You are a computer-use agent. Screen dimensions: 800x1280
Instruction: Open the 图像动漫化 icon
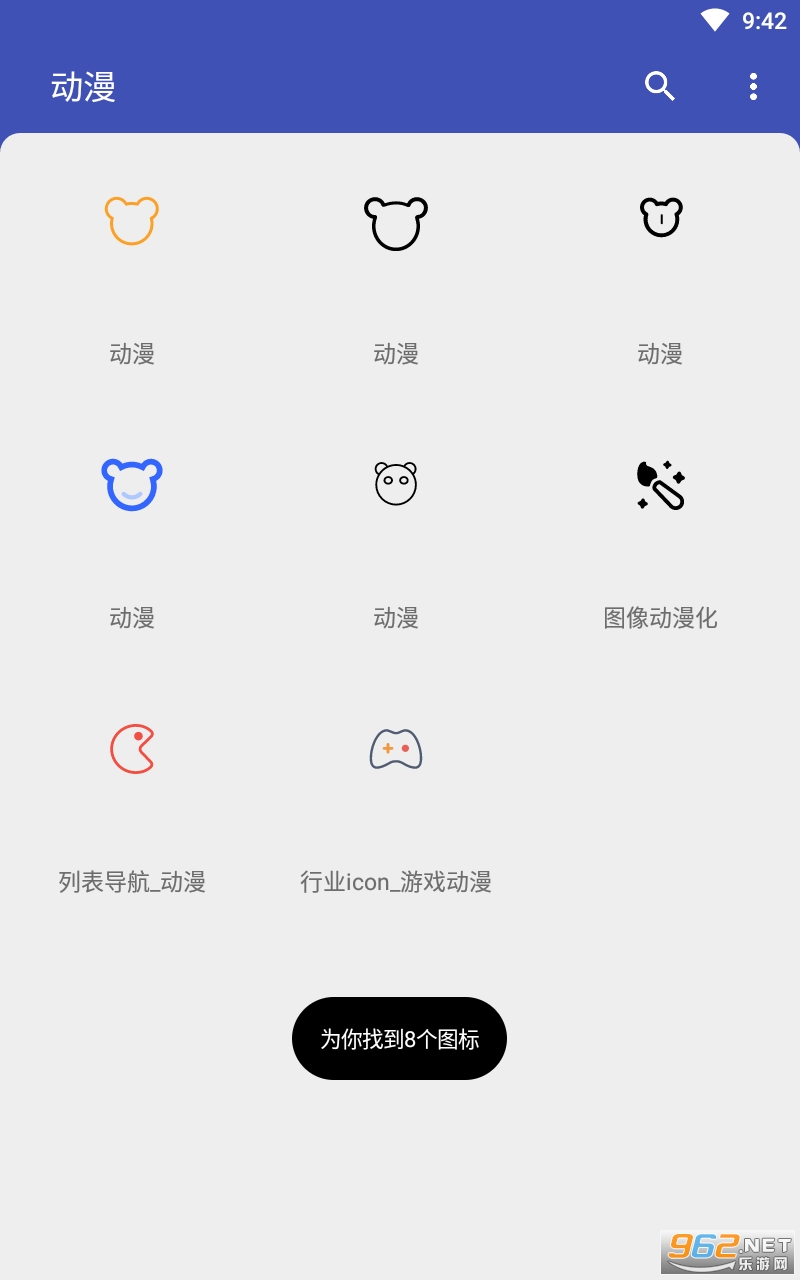660,485
